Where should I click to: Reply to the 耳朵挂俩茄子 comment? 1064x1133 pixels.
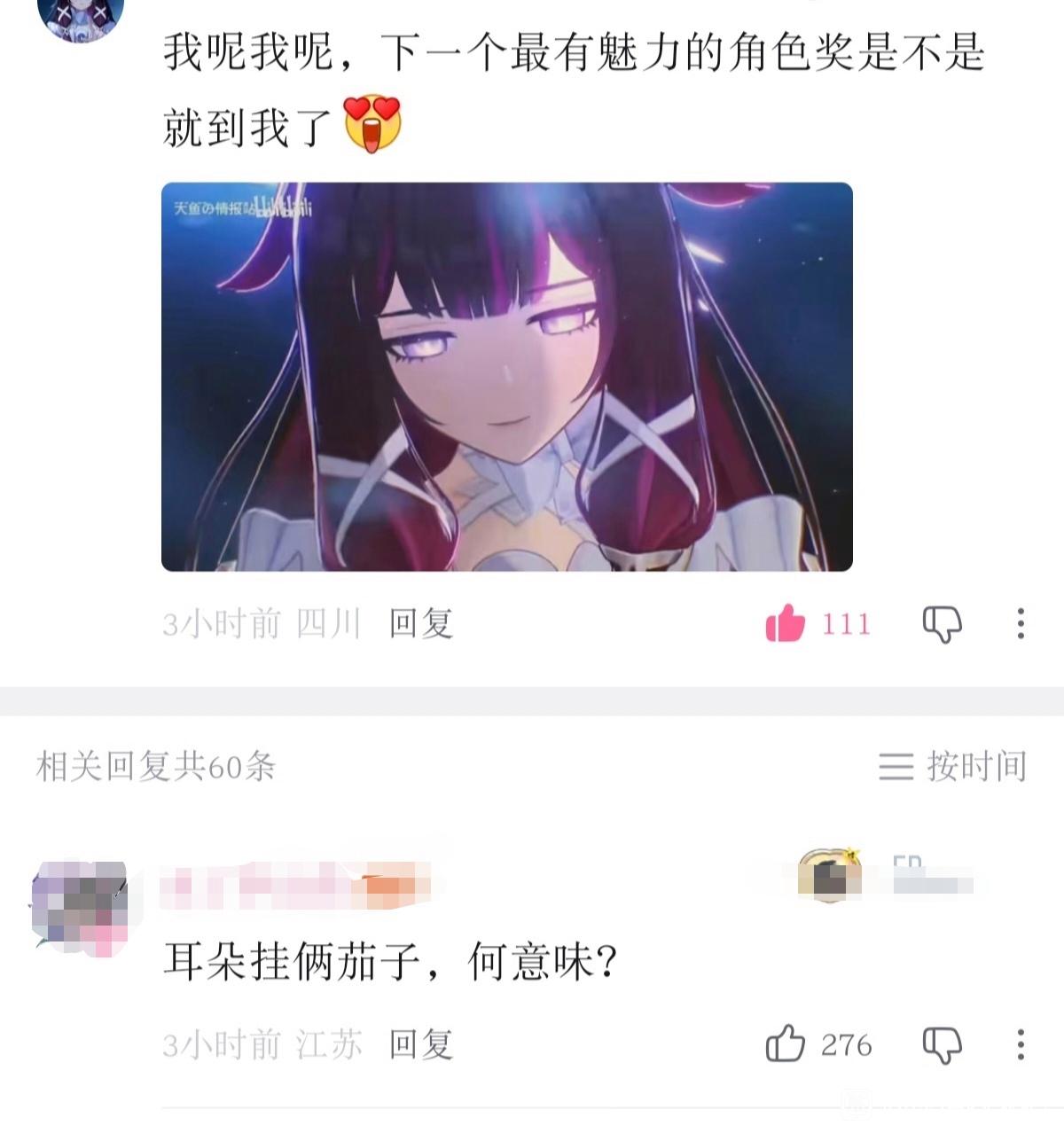[421, 1045]
